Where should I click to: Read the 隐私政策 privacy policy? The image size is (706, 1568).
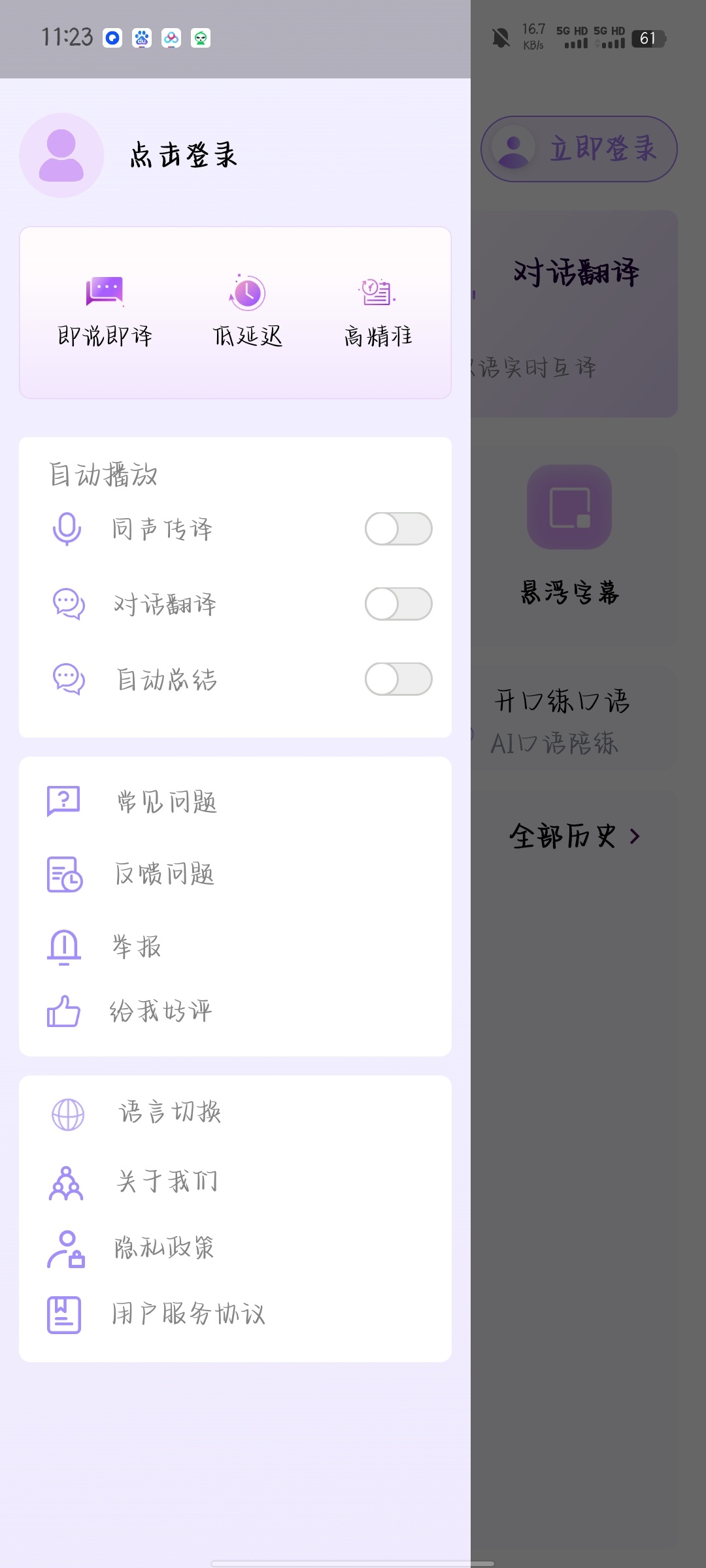pyautogui.click(x=165, y=1248)
